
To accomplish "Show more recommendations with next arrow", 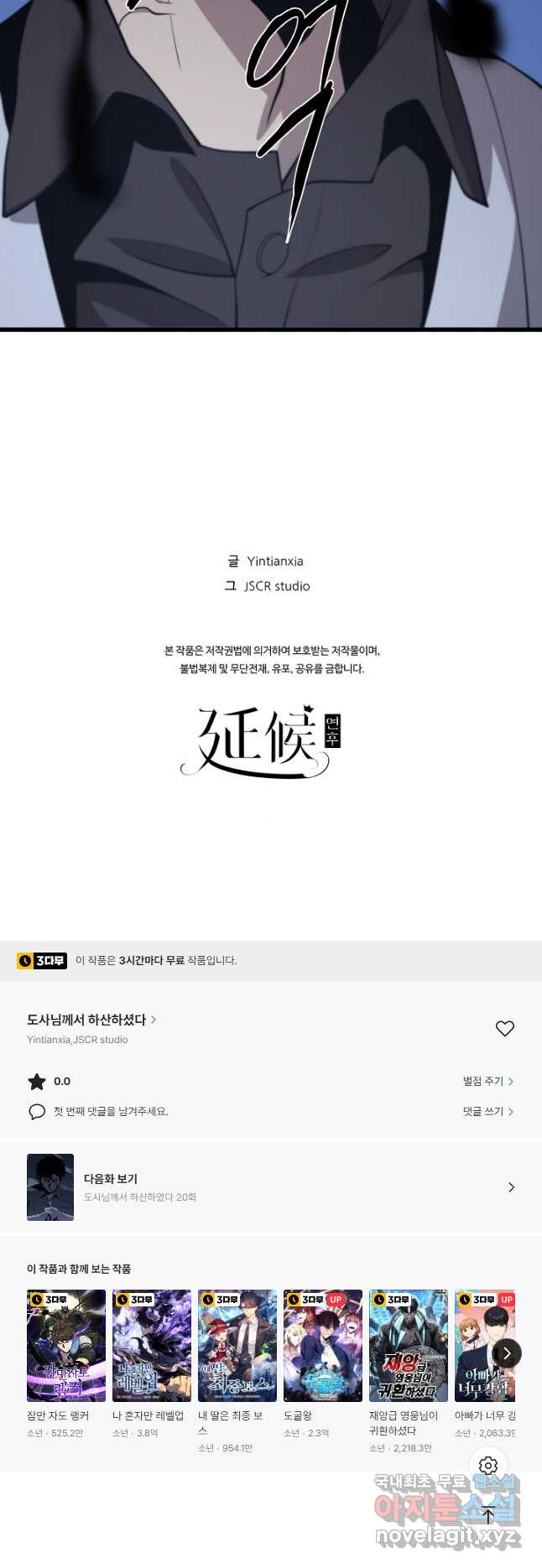I will 507,1353.
